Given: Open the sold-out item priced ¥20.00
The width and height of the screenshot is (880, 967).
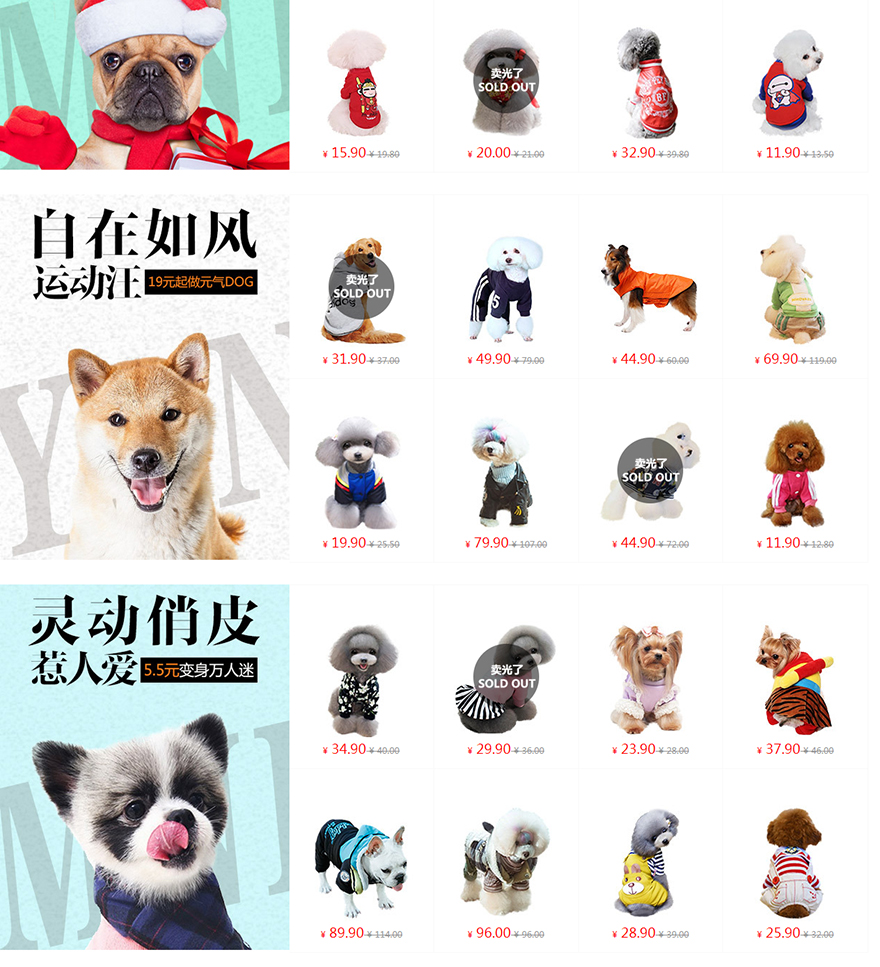Looking at the screenshot, I should tap(506, 85).
